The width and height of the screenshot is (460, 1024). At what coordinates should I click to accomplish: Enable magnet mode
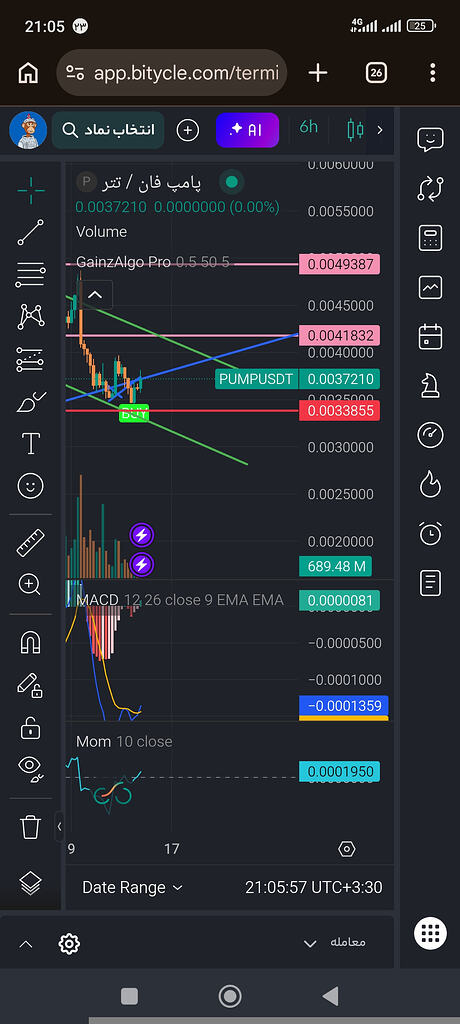click(x=31, y=643)
